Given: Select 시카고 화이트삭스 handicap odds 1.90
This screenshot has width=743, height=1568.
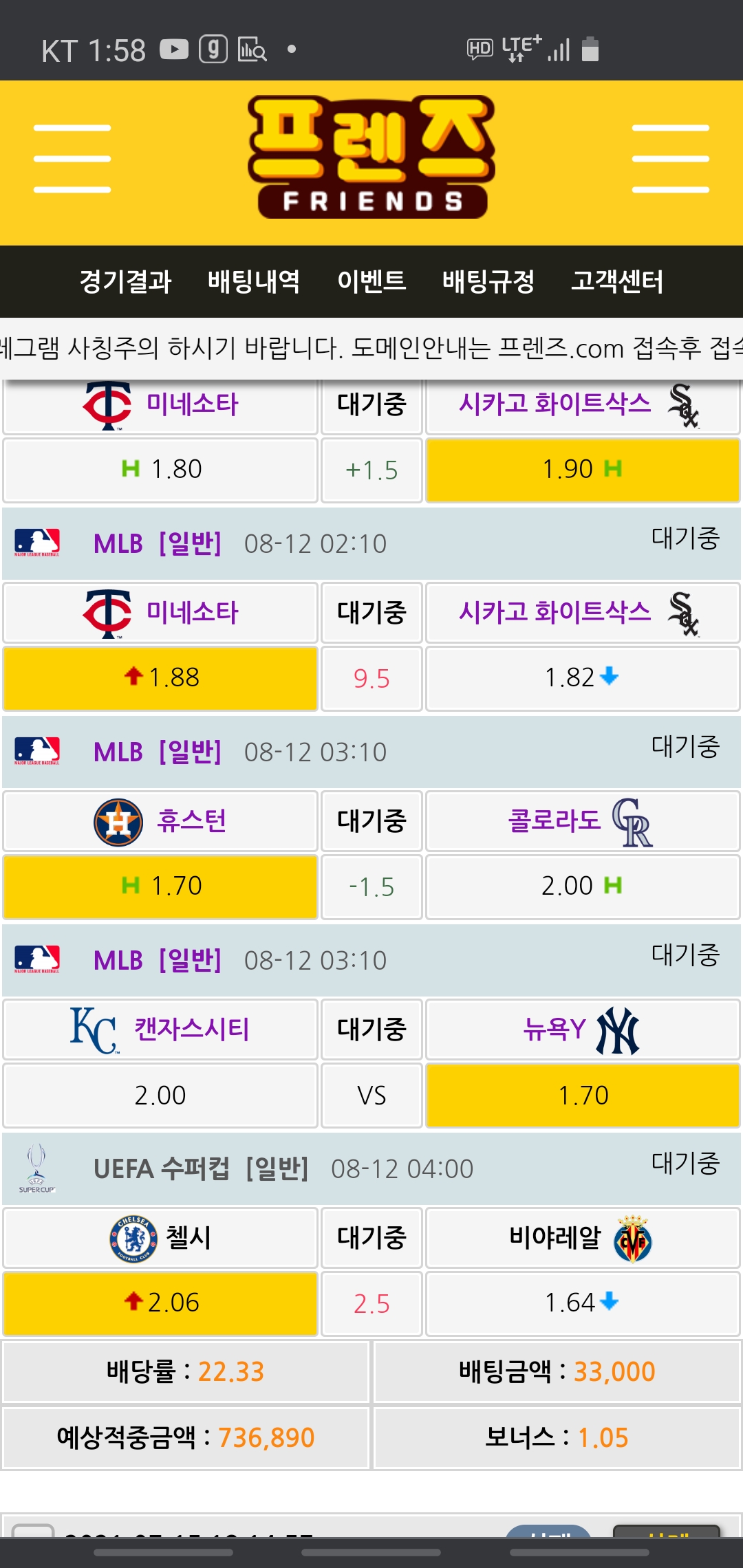Looking at the screenshot, I should [583, 470].
